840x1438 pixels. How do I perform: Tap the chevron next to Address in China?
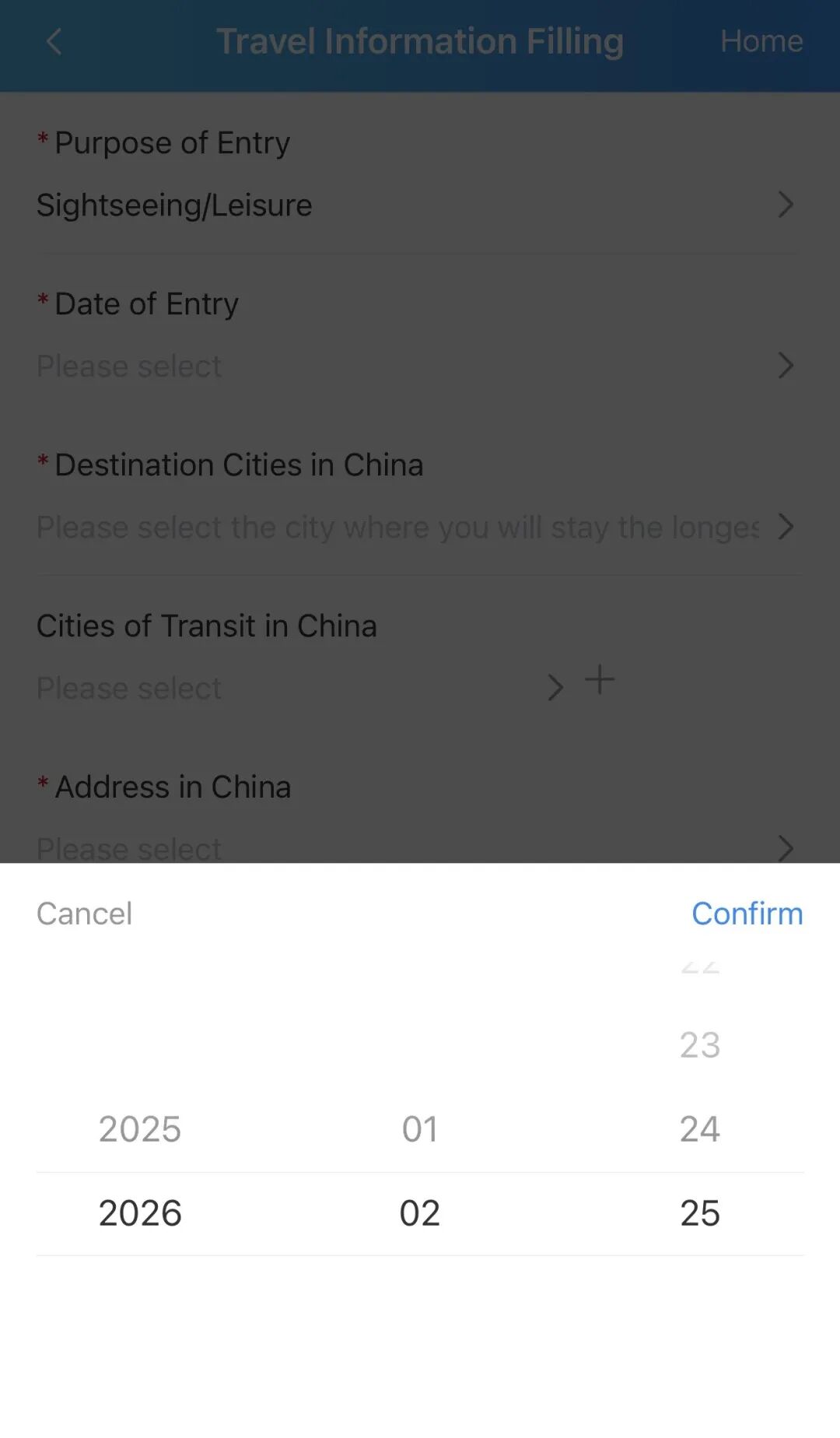point(787,848)
